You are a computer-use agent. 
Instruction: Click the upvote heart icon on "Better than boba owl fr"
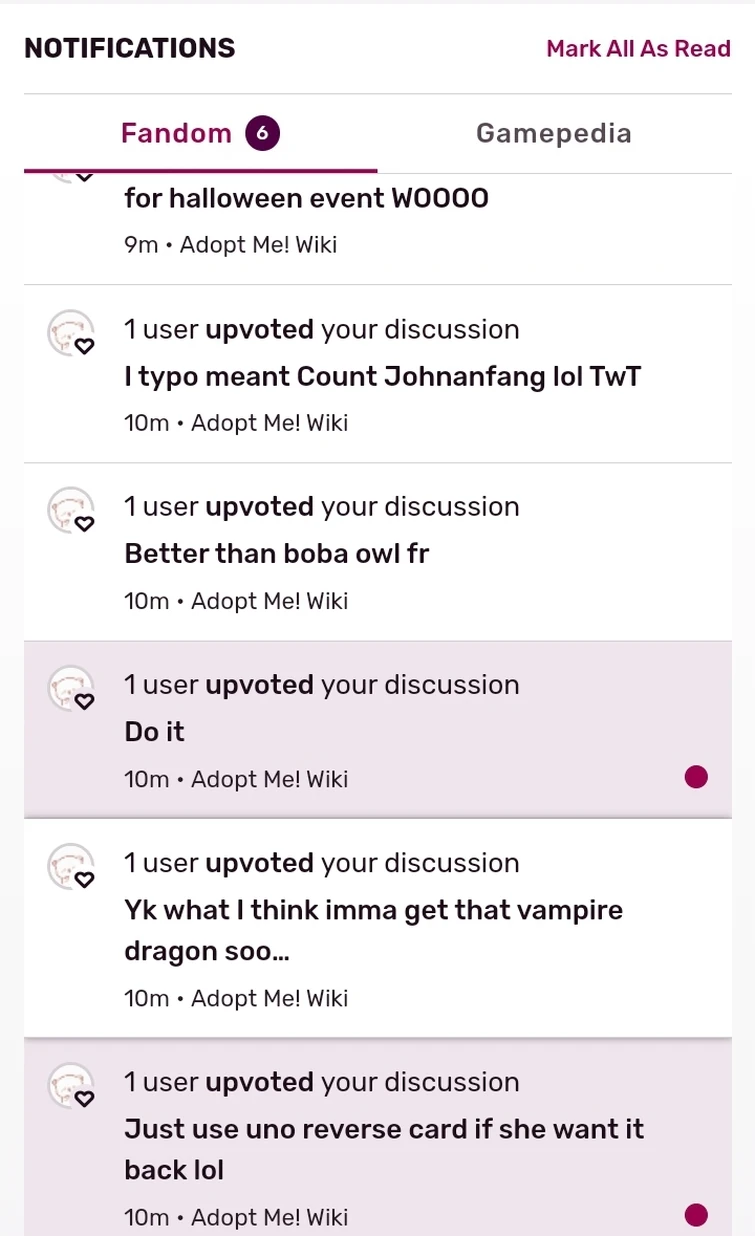point(85,524)
